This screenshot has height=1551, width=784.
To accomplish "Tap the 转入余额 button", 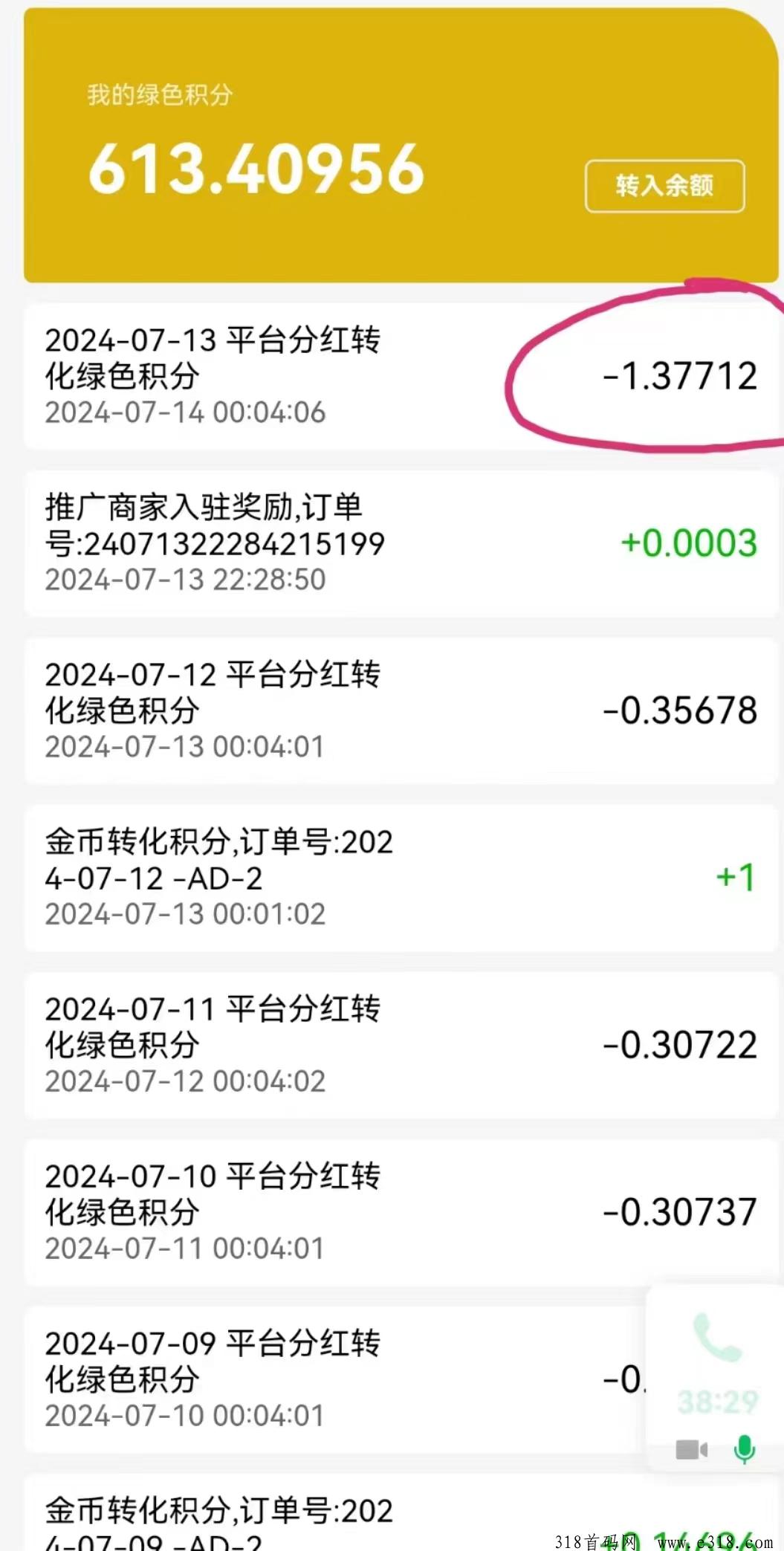I will (664, 186).
